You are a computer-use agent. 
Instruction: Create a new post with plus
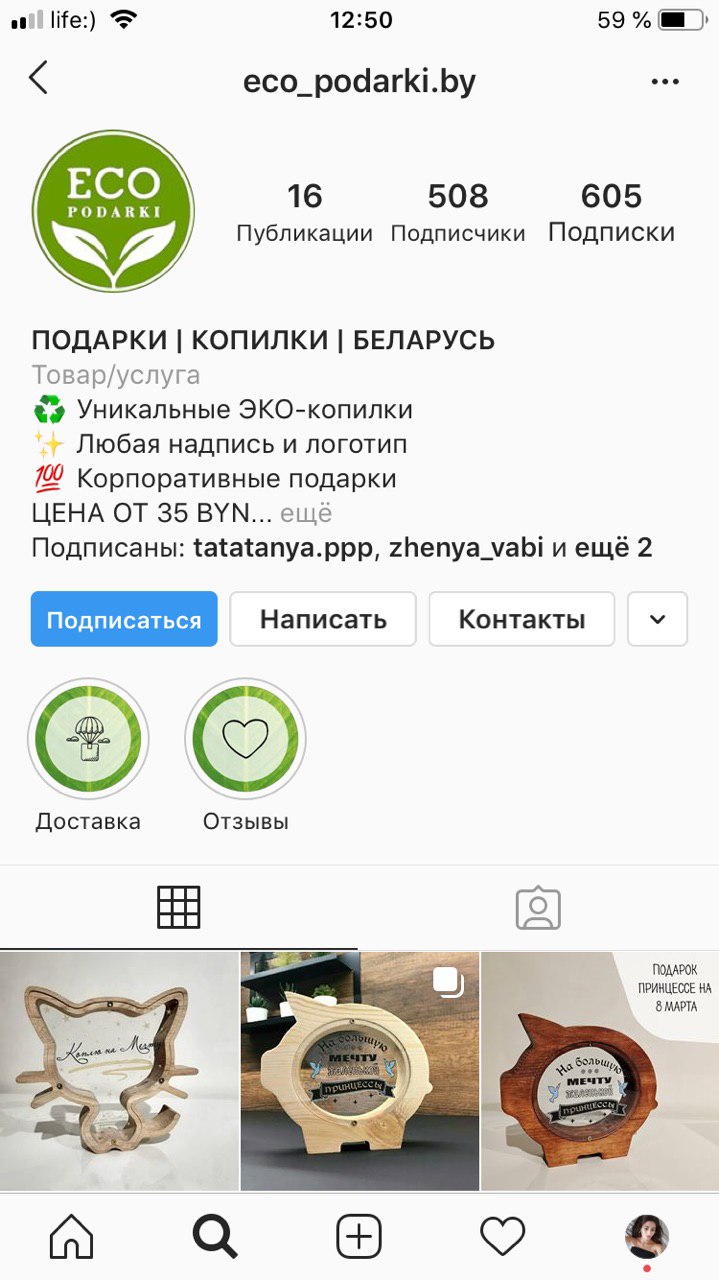click(x=359, y=1237)
